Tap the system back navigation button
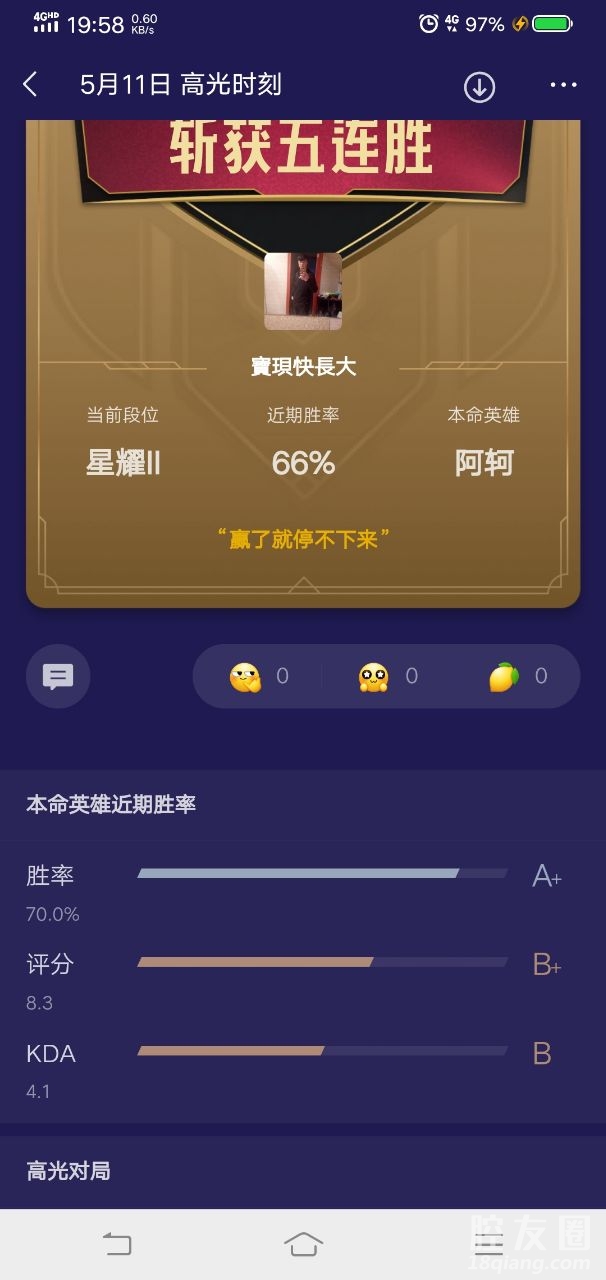 pyautogui.click(x=117, y=1244)
